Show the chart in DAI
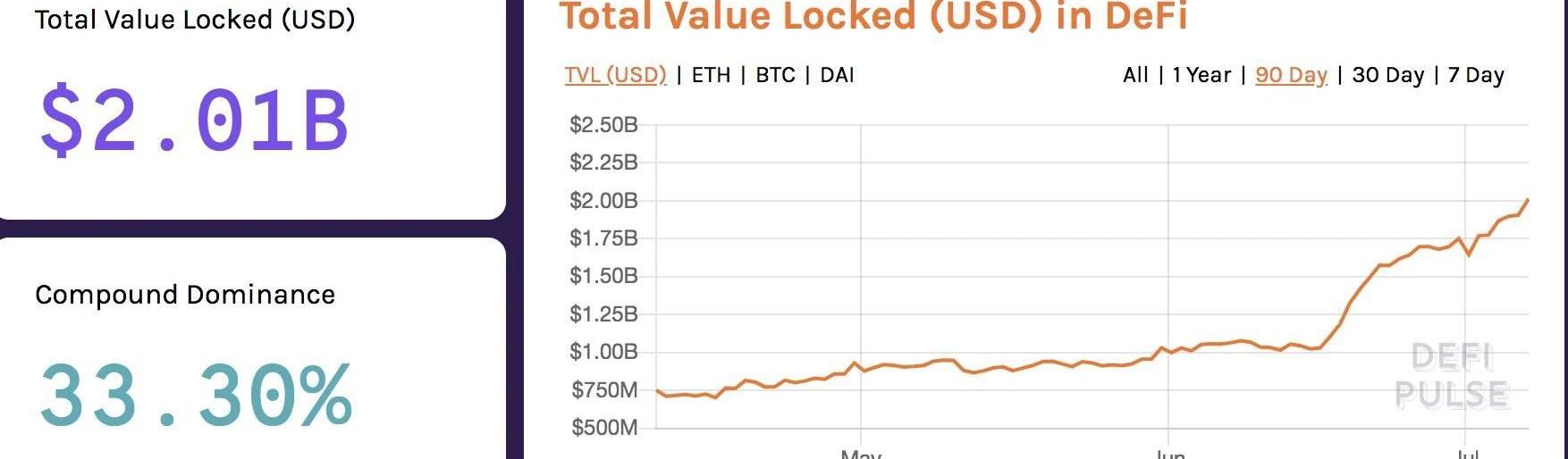The height and width of the screenshot is (459, 1568). [837, 75]
